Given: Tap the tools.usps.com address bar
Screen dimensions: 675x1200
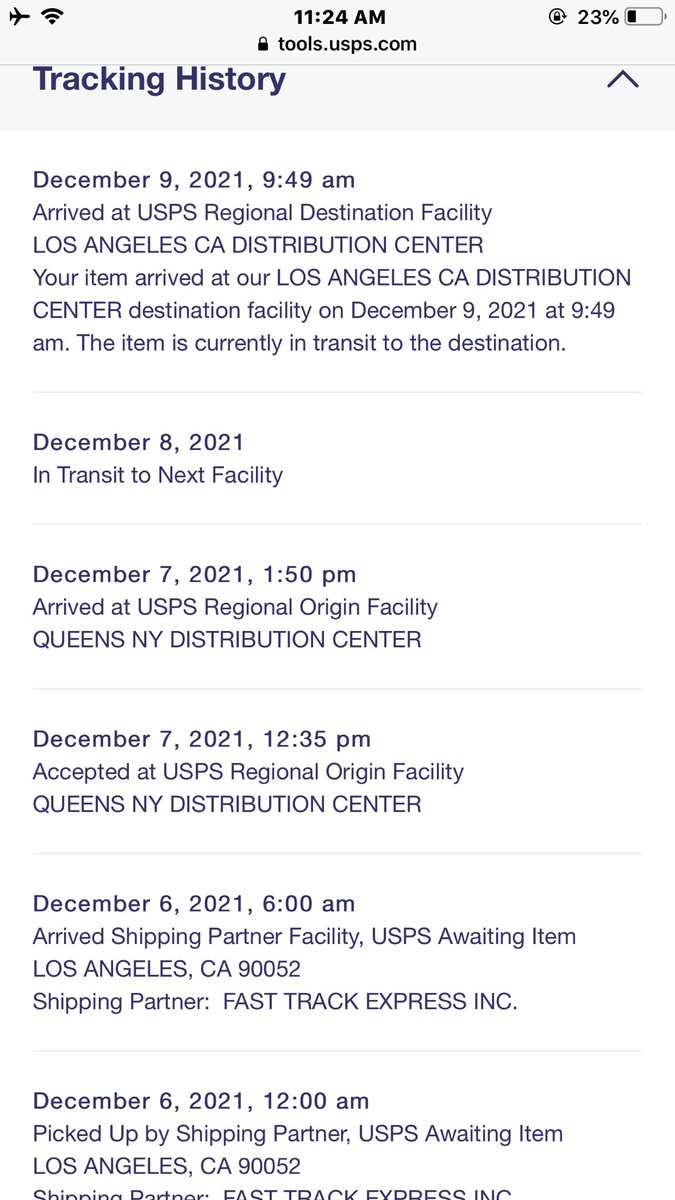Looking at the screenshot, I should tap(337, 44).
